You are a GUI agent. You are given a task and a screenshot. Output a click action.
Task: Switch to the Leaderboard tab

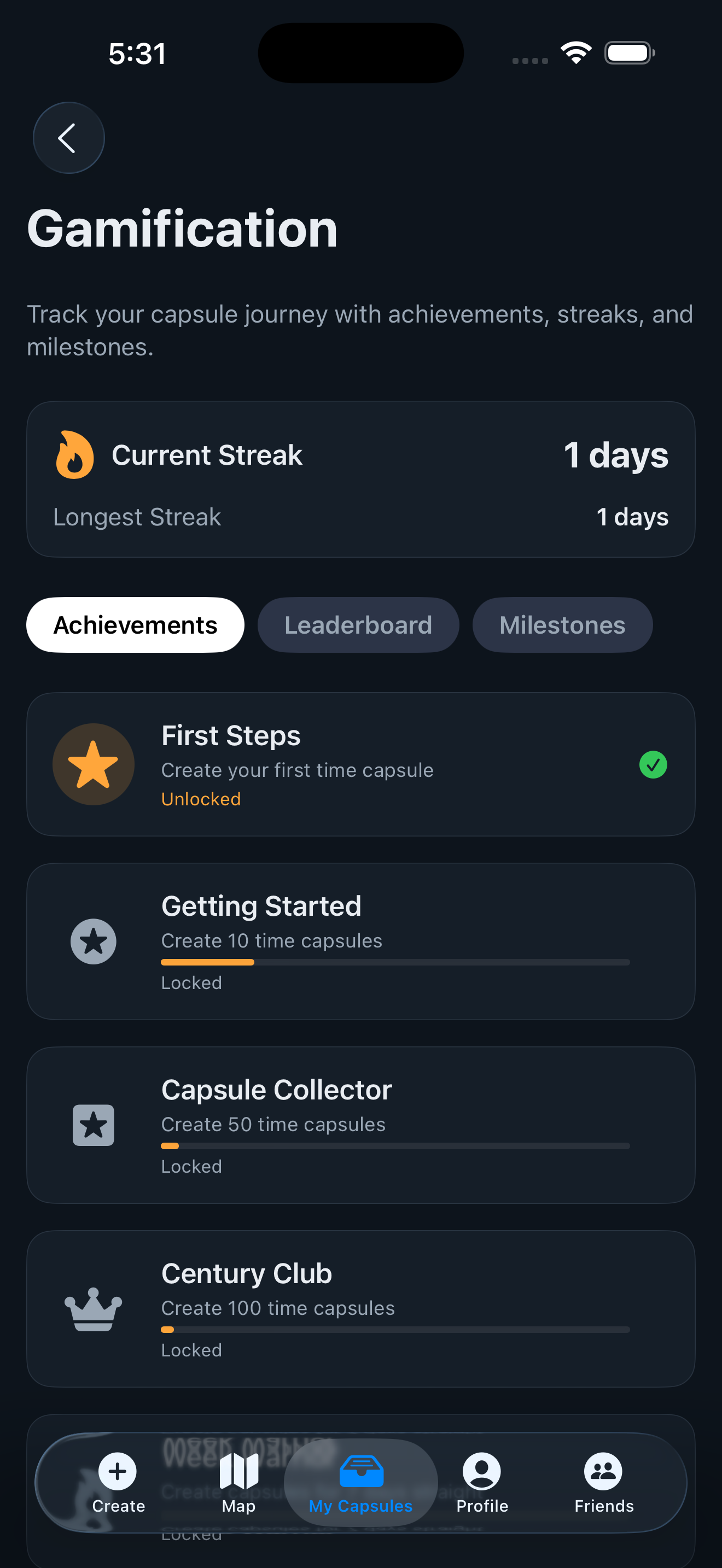358,625
